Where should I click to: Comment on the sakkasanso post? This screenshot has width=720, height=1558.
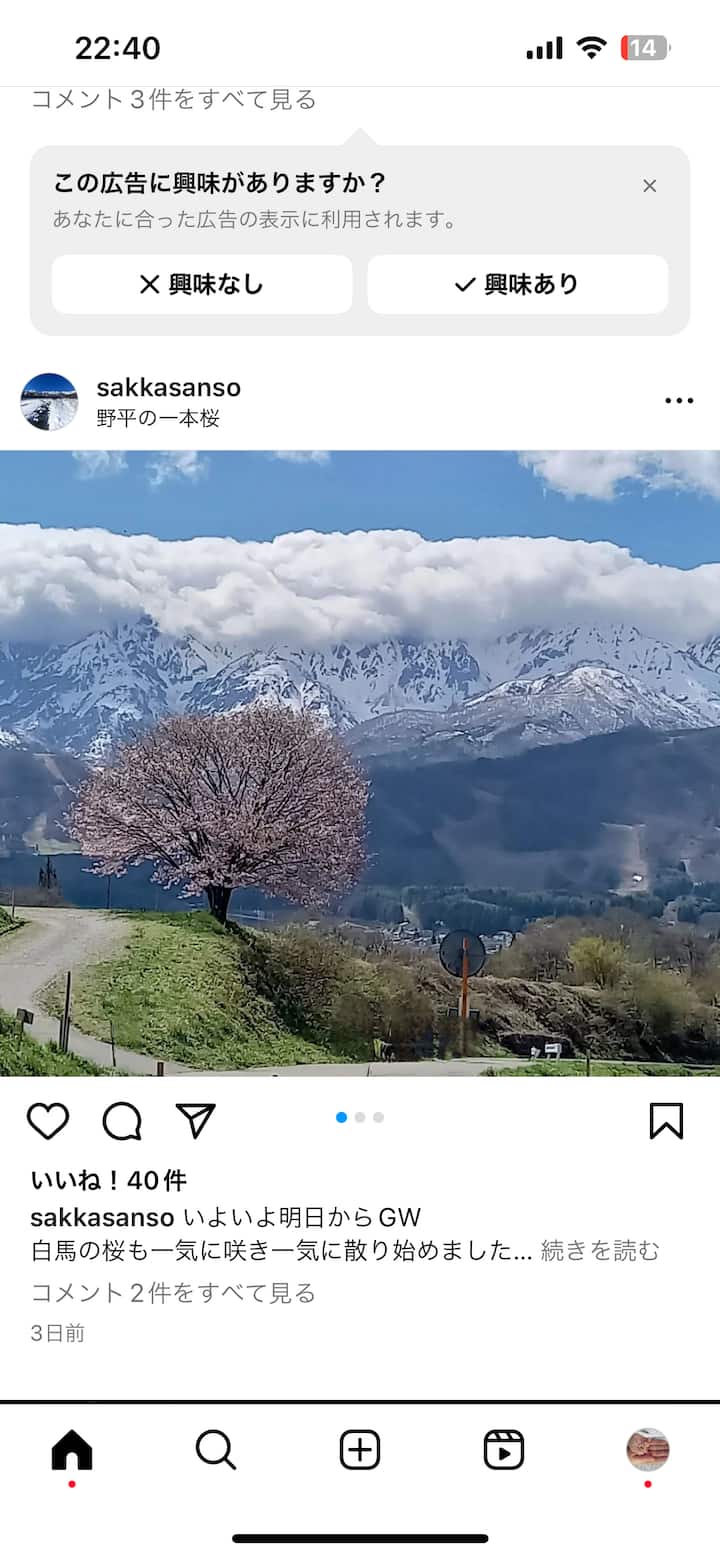click(x=122, y=1121)
